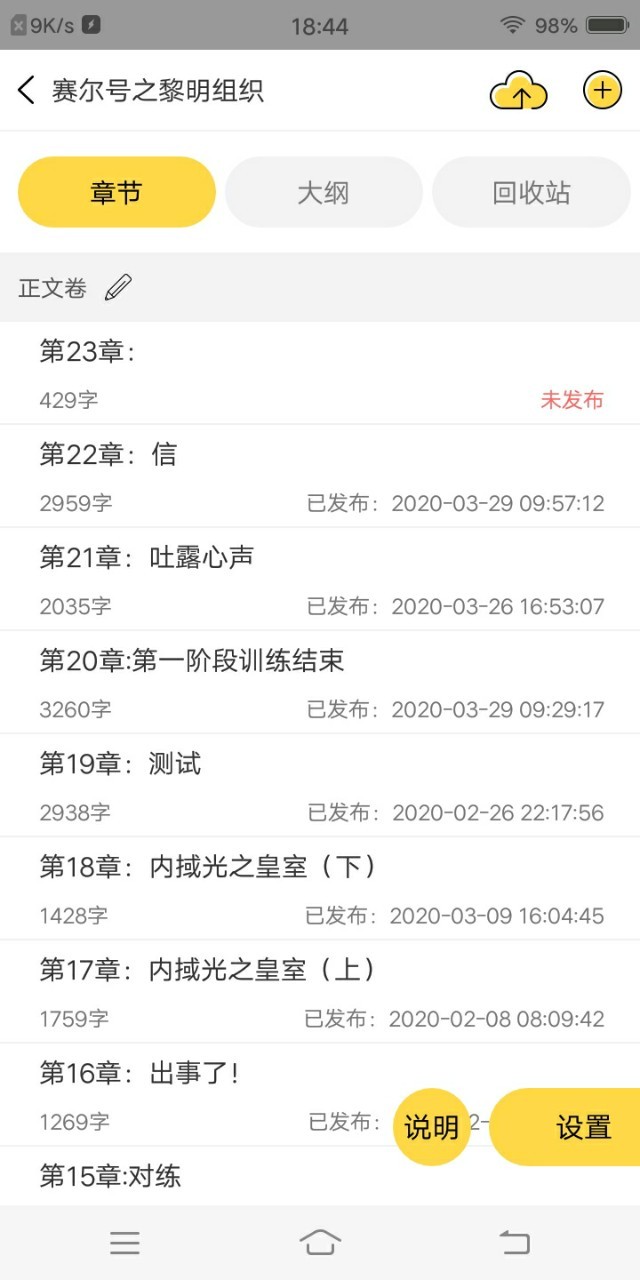Screen dimensions: 640x1280
Task: Open the unpublished chapter 第23章
Action: point(320,373)
